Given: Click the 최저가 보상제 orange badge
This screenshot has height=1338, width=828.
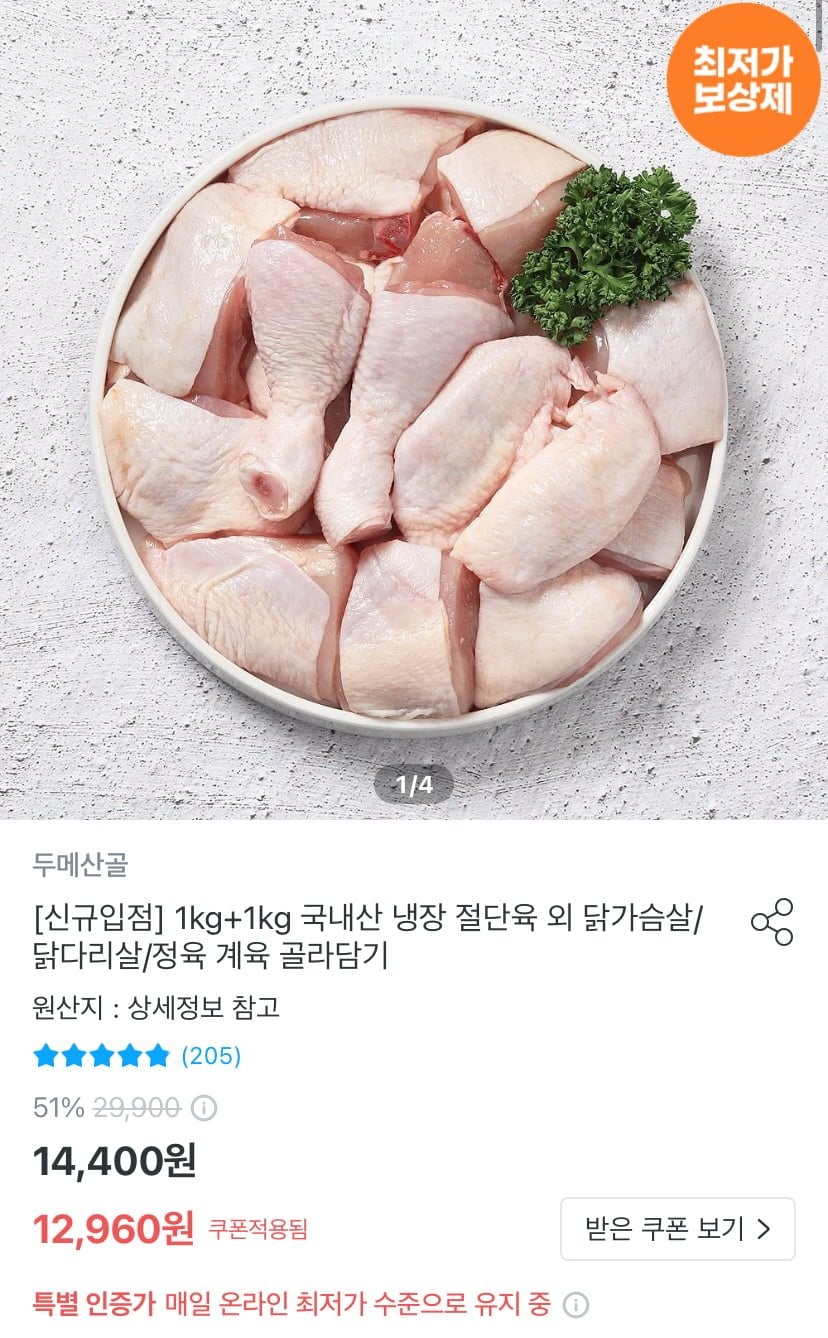Looking at the screenshot, I should point(745,80).
